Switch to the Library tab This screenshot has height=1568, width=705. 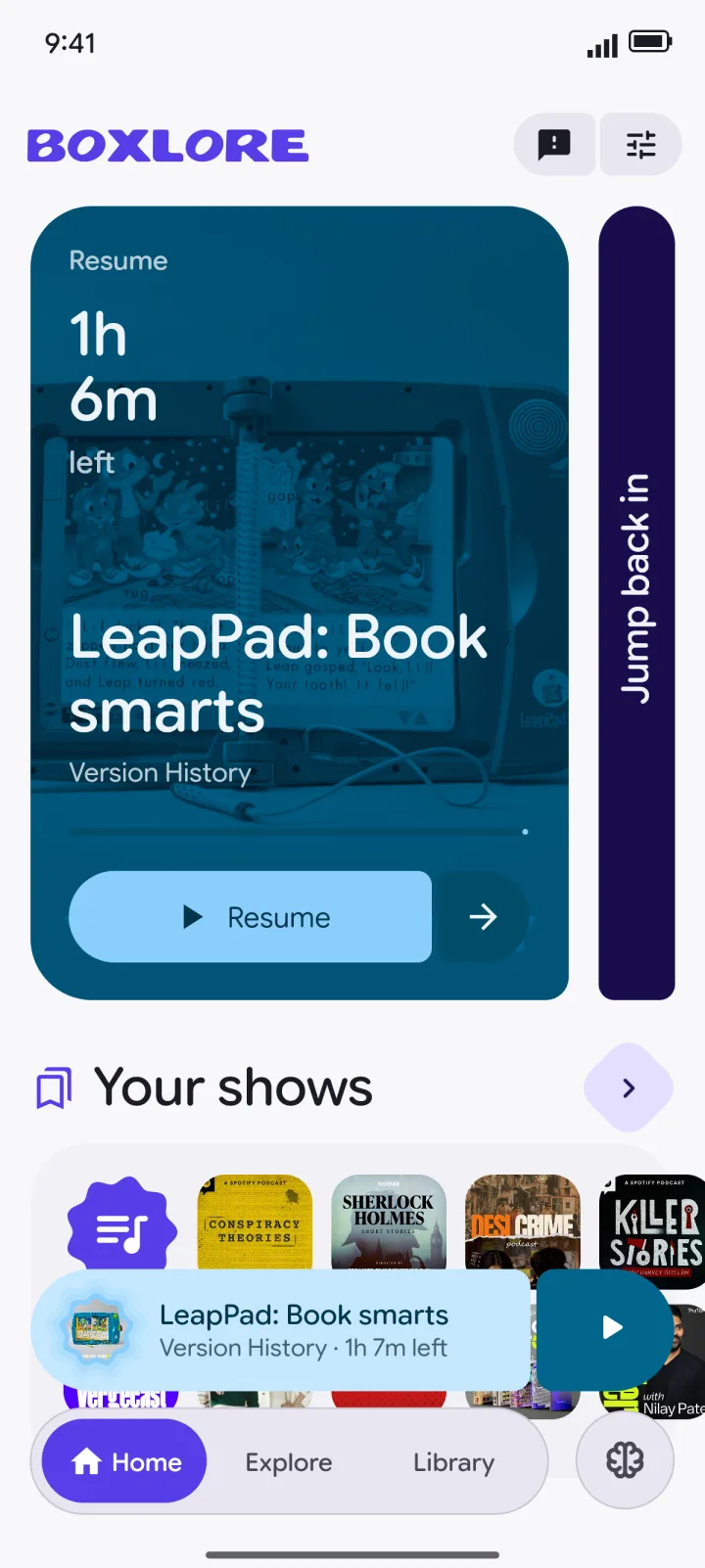click(453, 1462)
